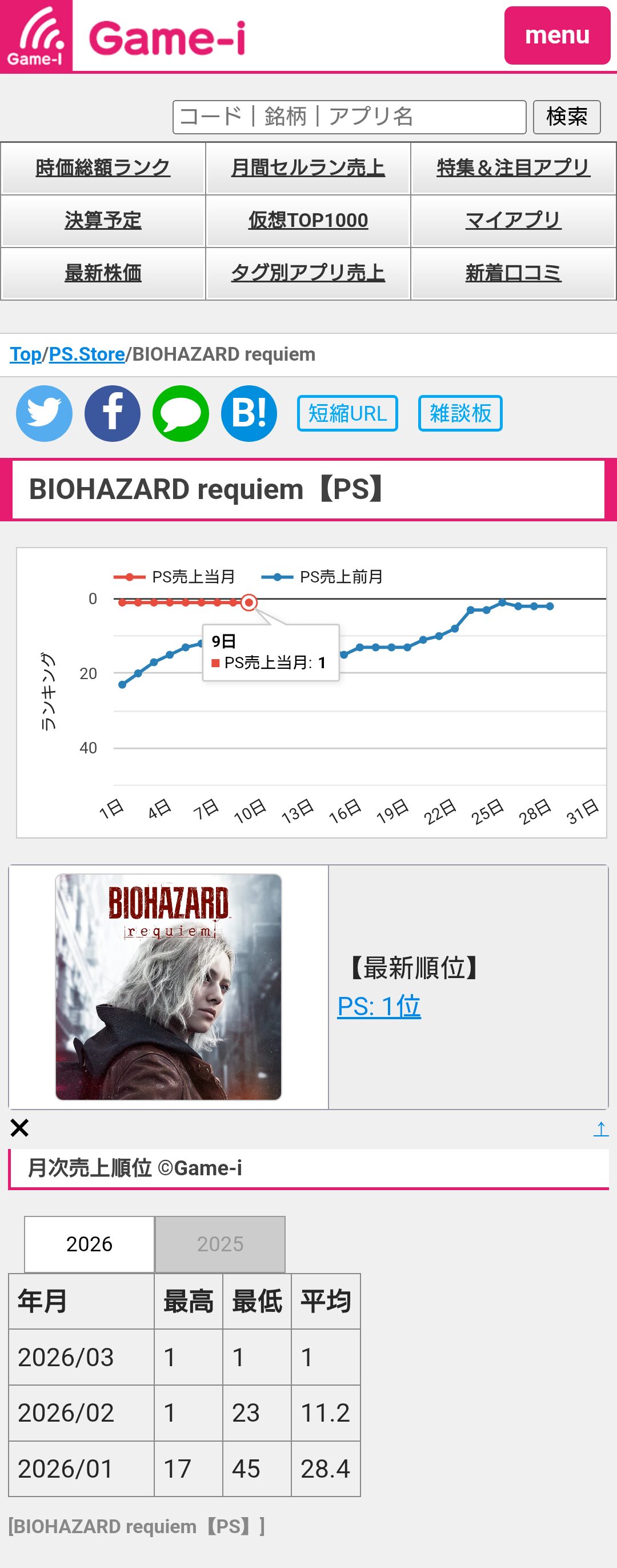Tap the 検索 search button
Image resolution: width=617 pixels, height=1568 pixels.
point(566,117)
